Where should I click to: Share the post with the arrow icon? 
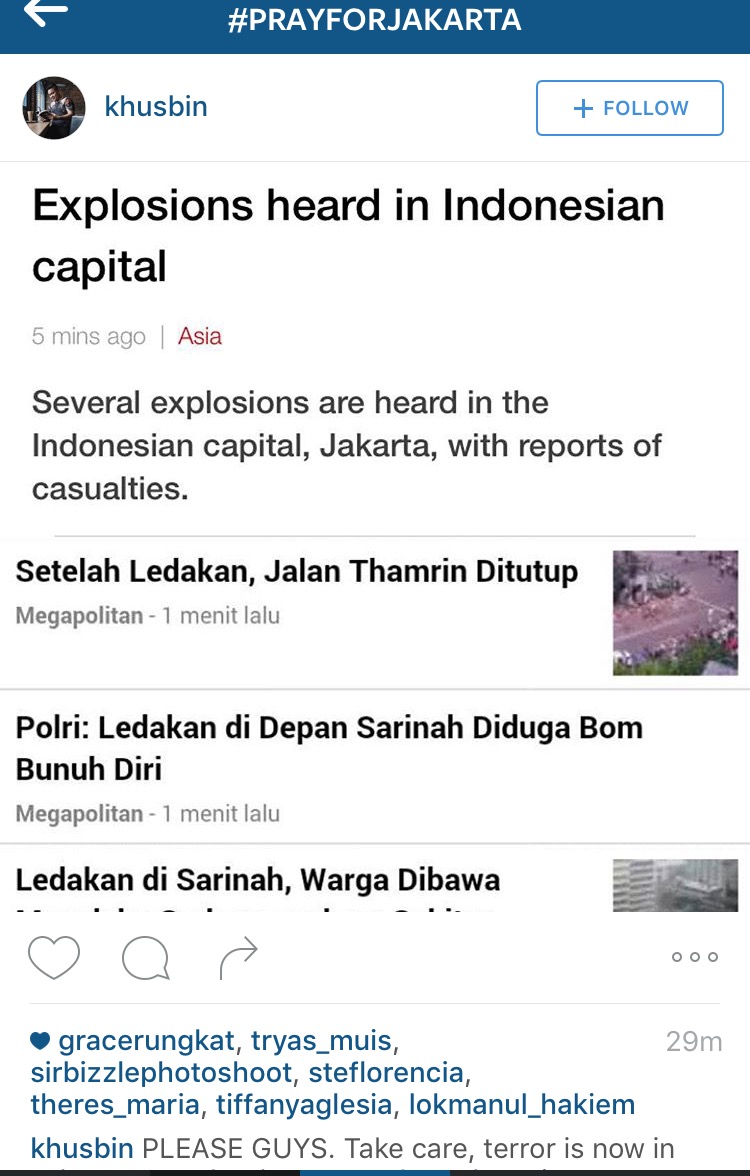pyautogui.click(x=238, y=957)
